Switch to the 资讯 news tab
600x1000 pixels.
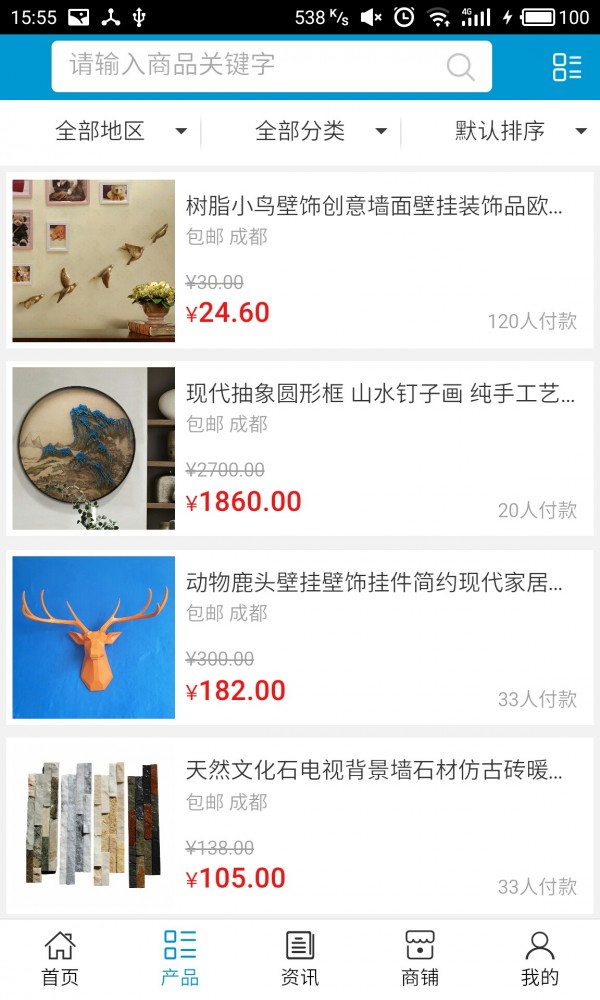(x=300, y=958)
